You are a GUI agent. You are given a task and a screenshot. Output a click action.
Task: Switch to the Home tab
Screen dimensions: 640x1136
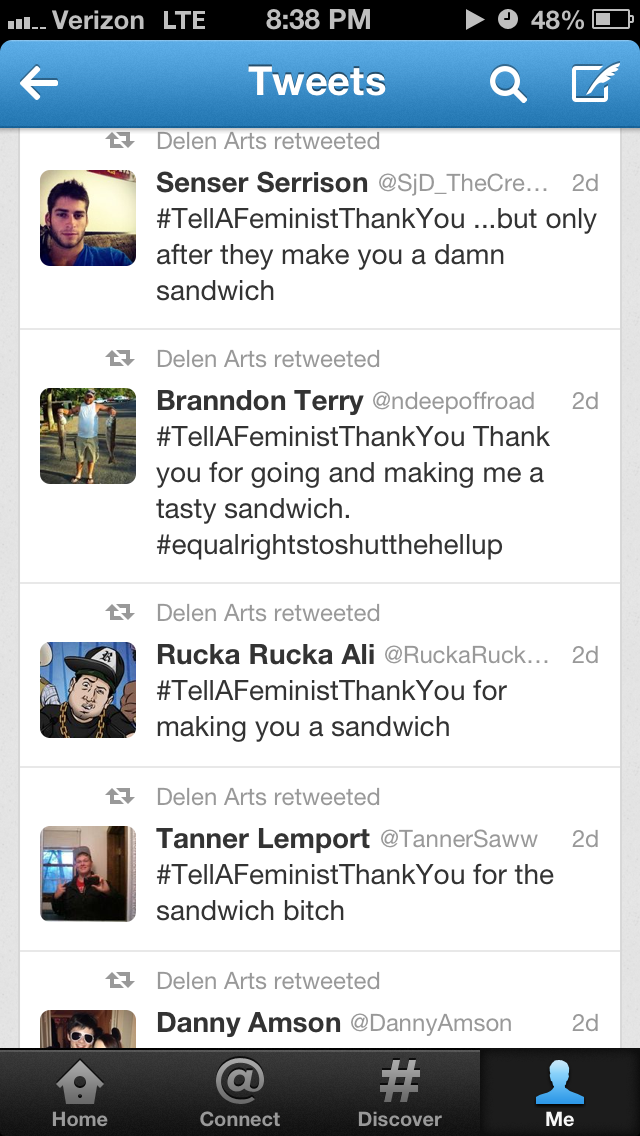pos(81,1093)
